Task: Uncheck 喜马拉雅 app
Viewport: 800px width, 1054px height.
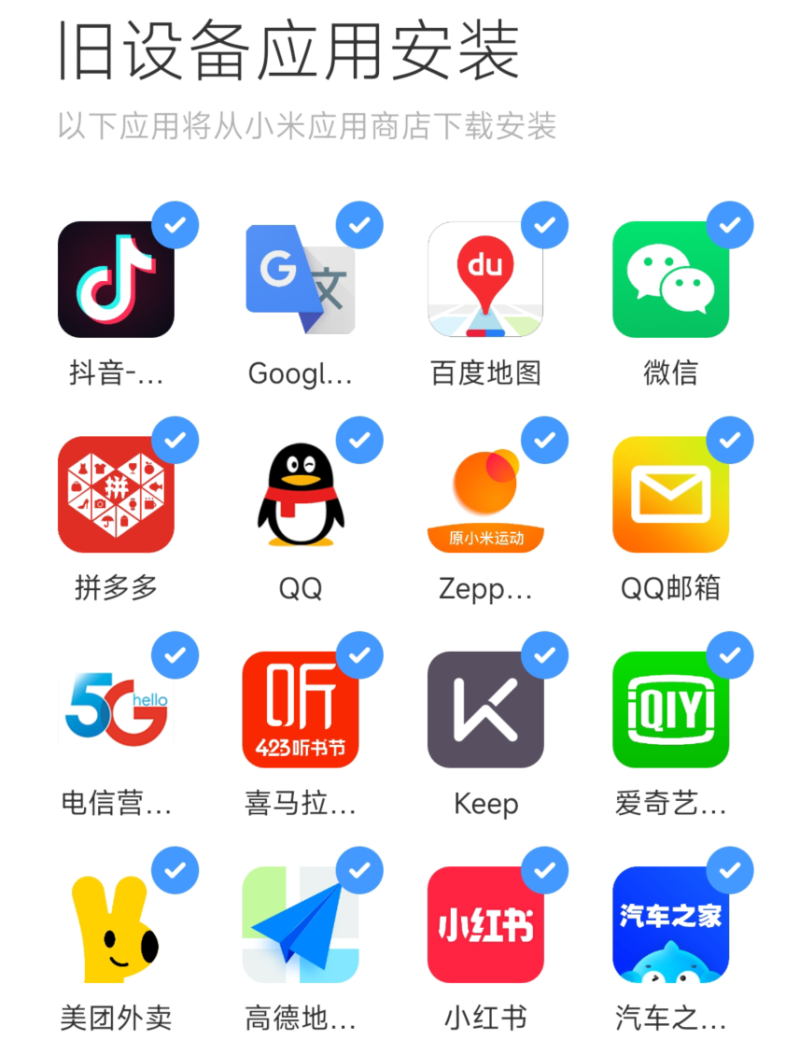Action: 360,656
